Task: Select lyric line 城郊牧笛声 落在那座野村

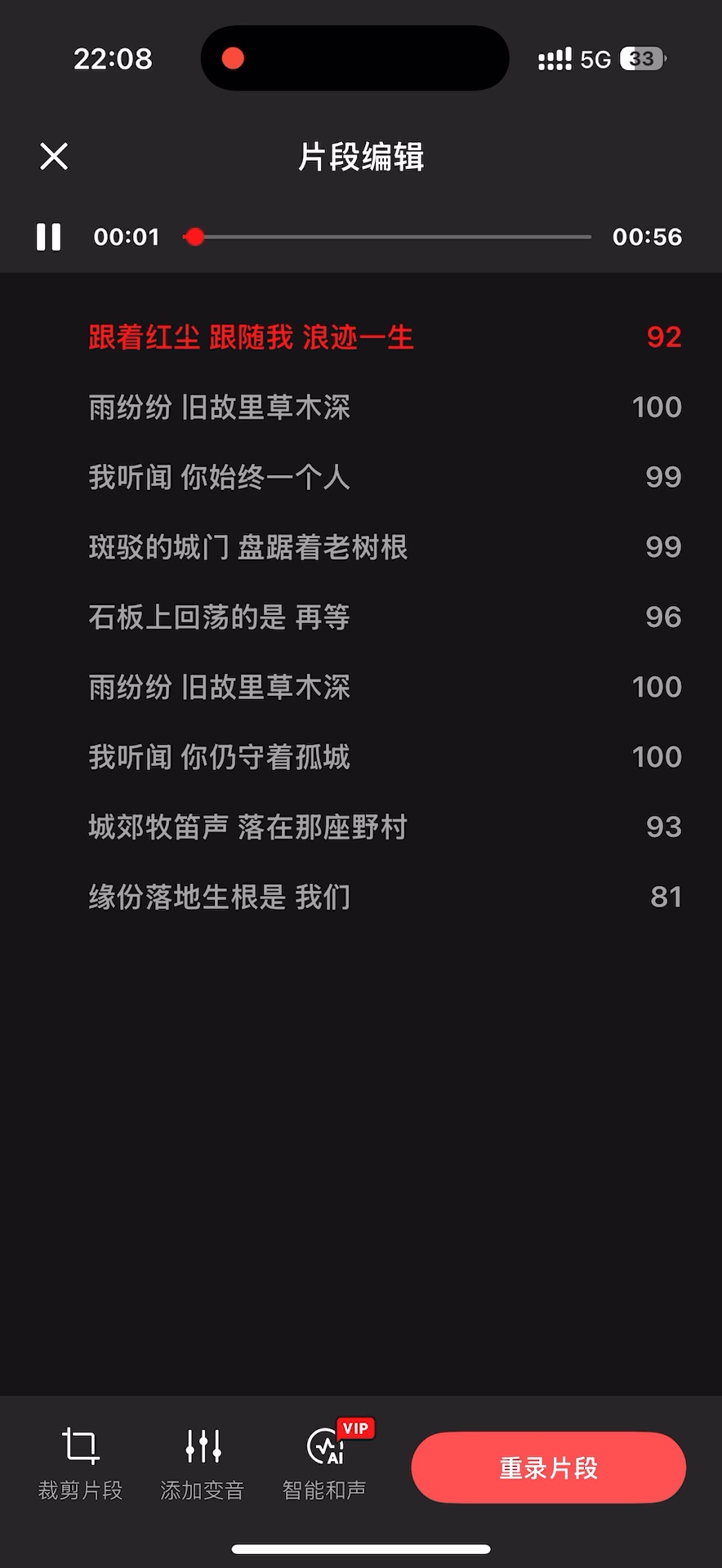Action: click(247, 827)
